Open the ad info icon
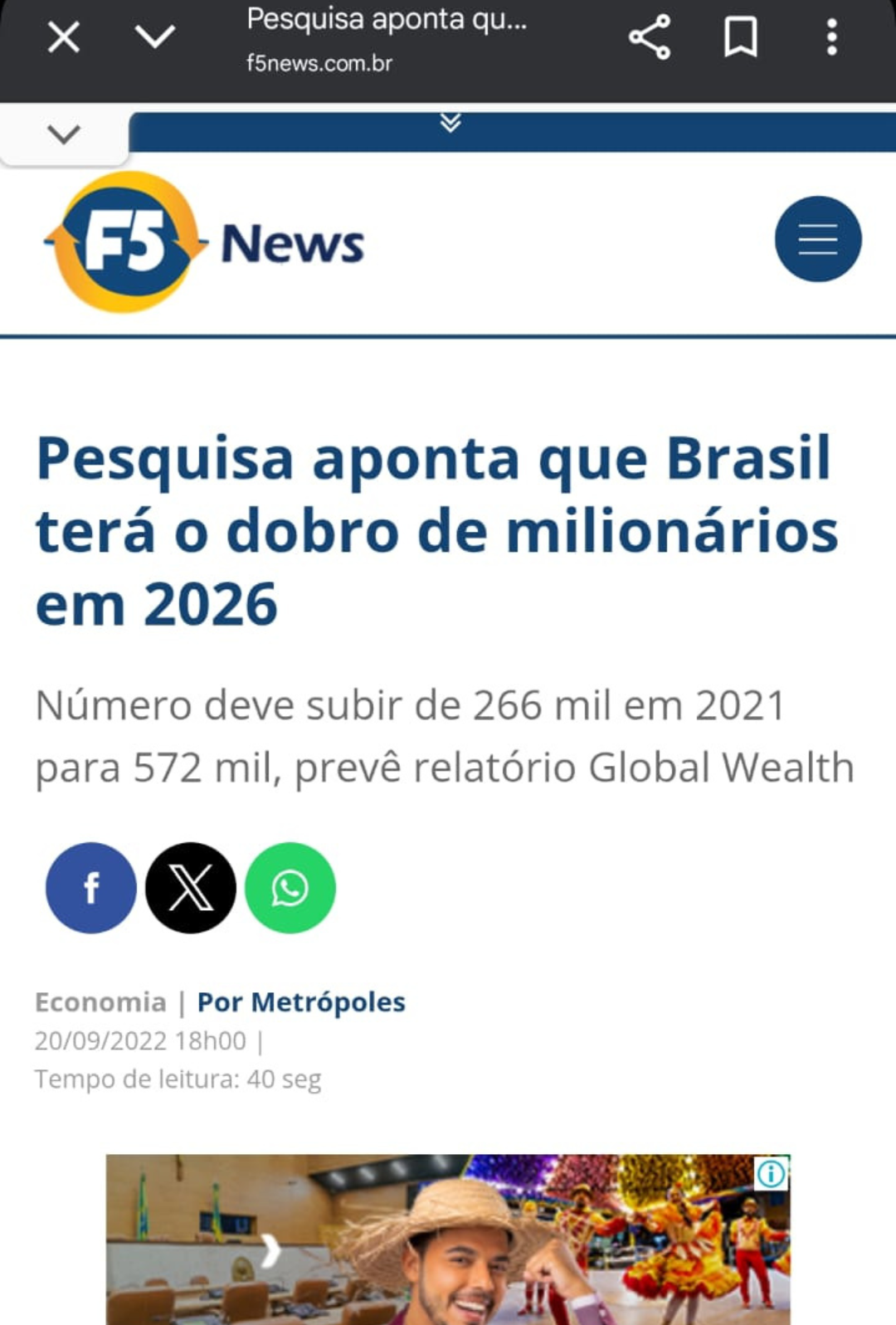The image size is (896, 1325). pyautogui.click(x=771, y=1173)
